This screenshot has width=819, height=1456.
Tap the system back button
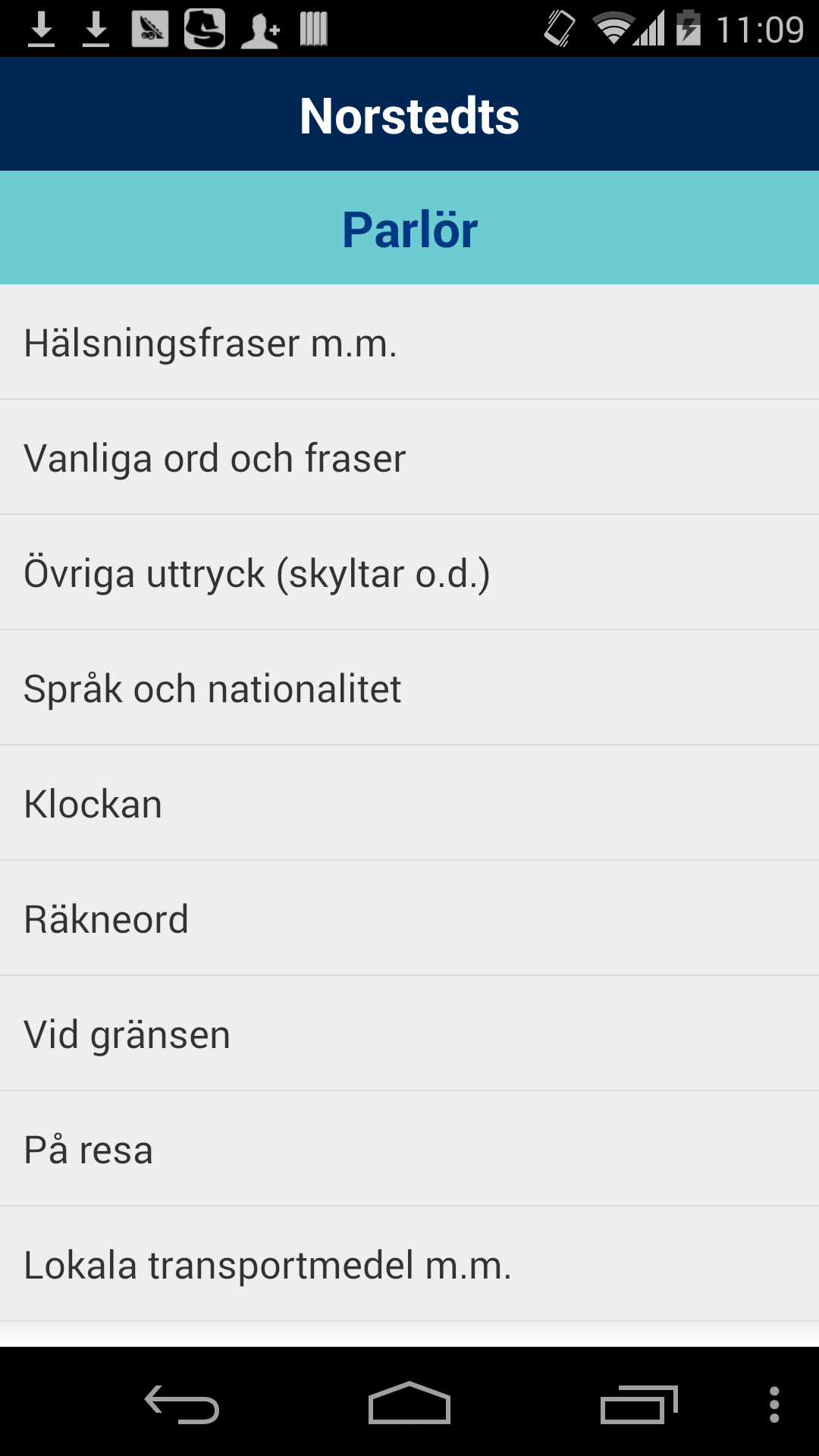coord(182,1404)
